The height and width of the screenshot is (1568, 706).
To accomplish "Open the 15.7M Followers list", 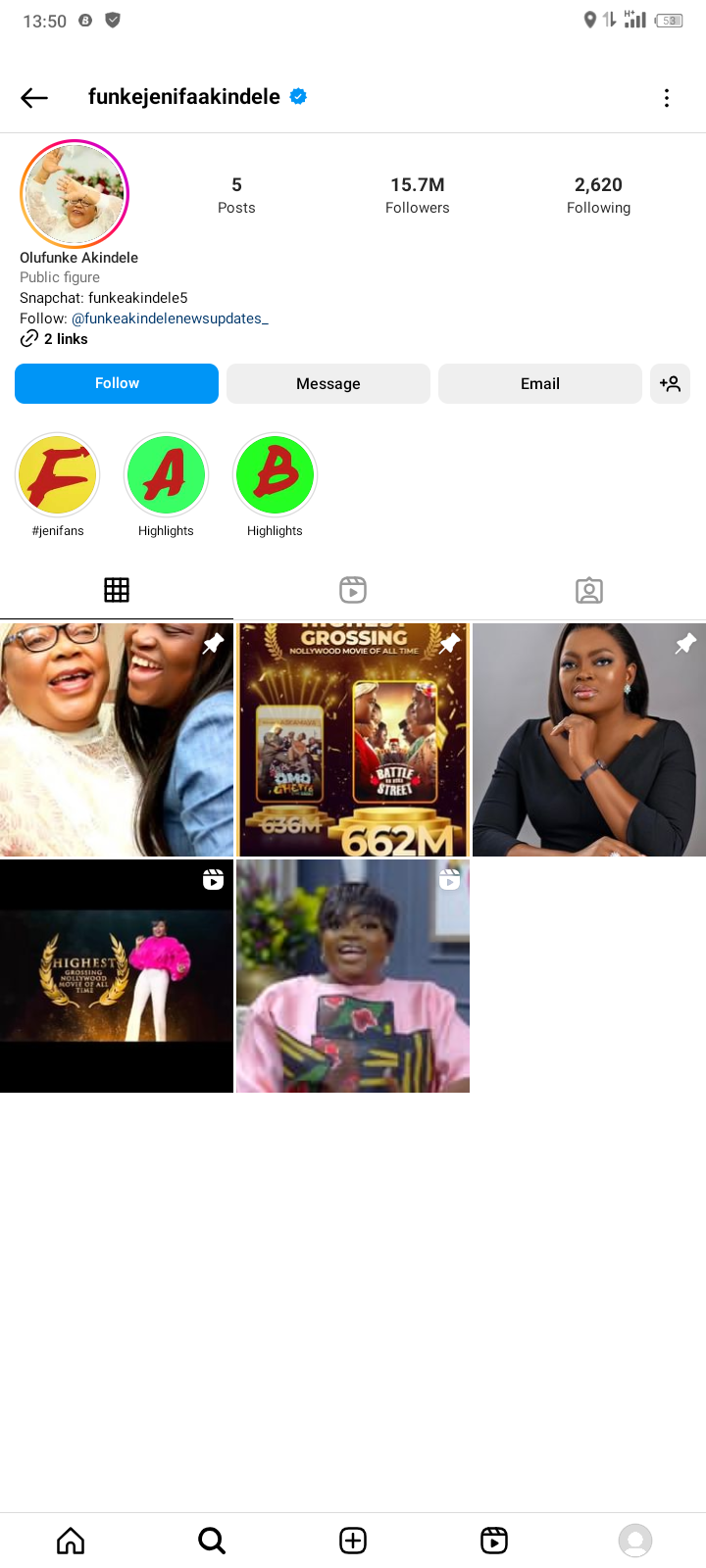I will click(x=417, y=195).
